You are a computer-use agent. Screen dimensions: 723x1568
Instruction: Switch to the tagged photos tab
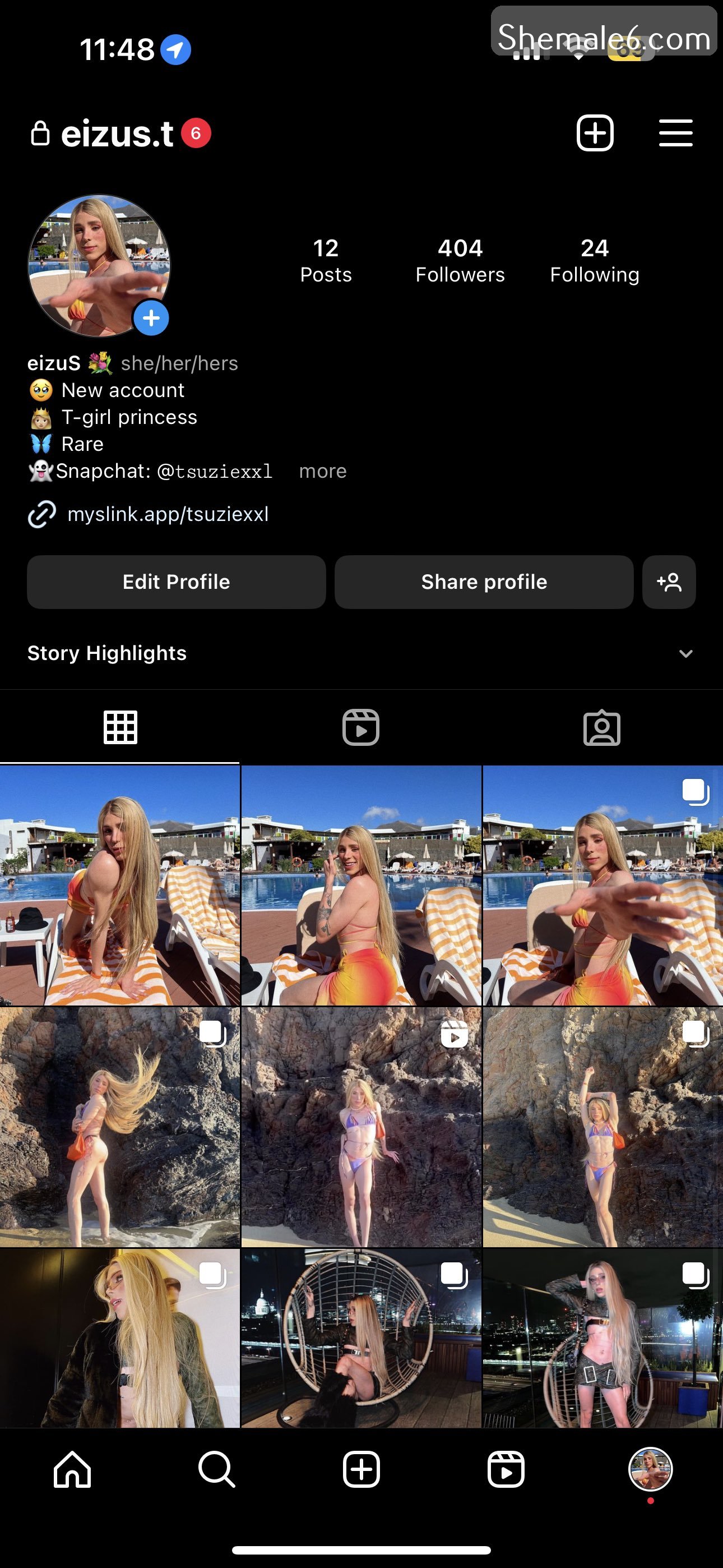(x=601, y=727)
